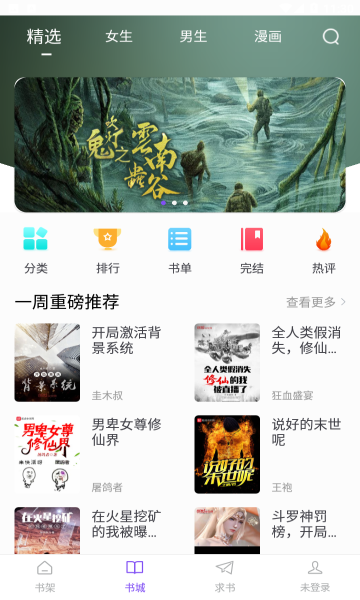360x600 pixels.
Task: Go to the 书架 bookshelf tab
Action: [45, 577]
